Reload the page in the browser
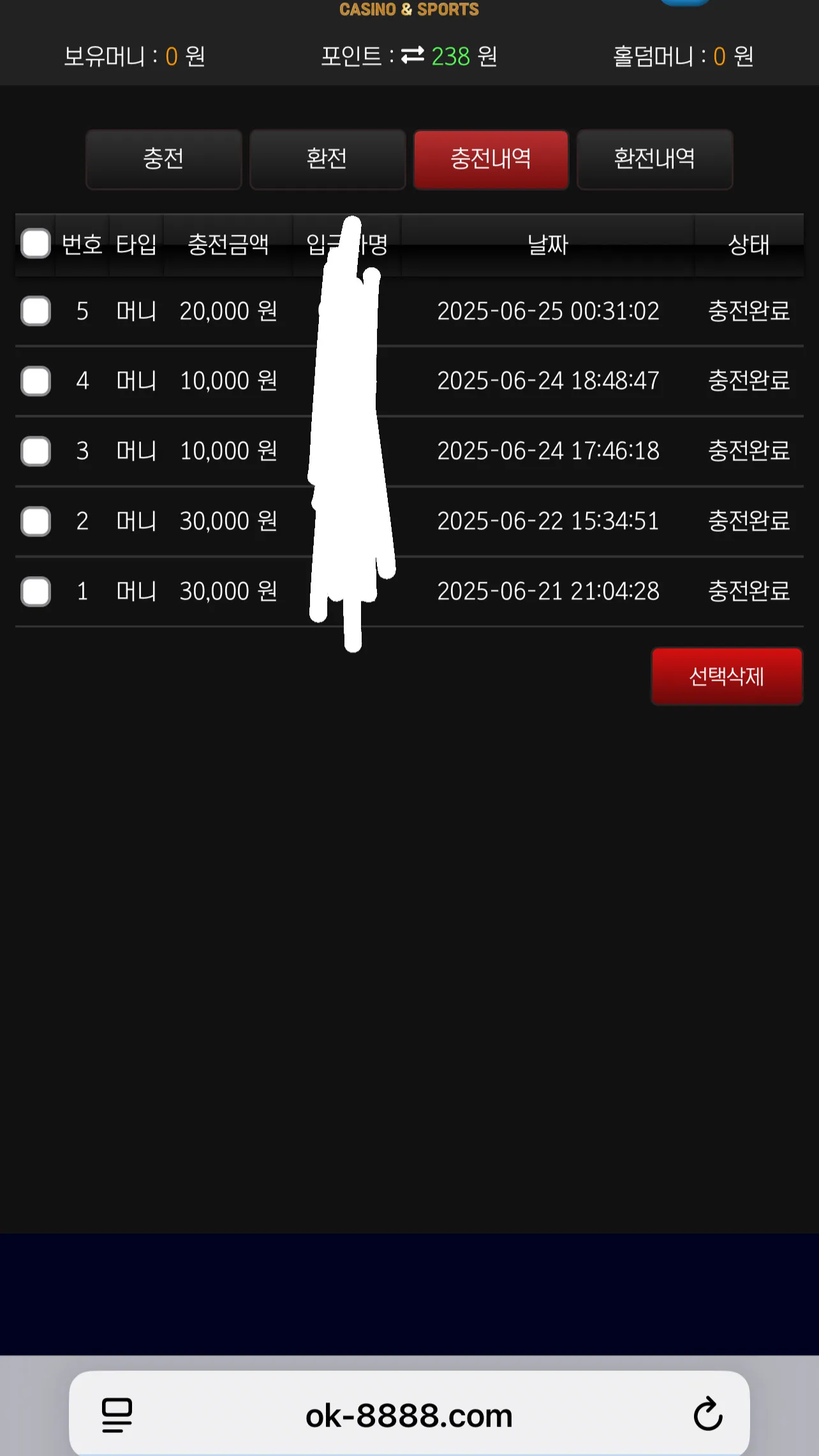The image size is (819, 1456). (x=708, y=1415)
